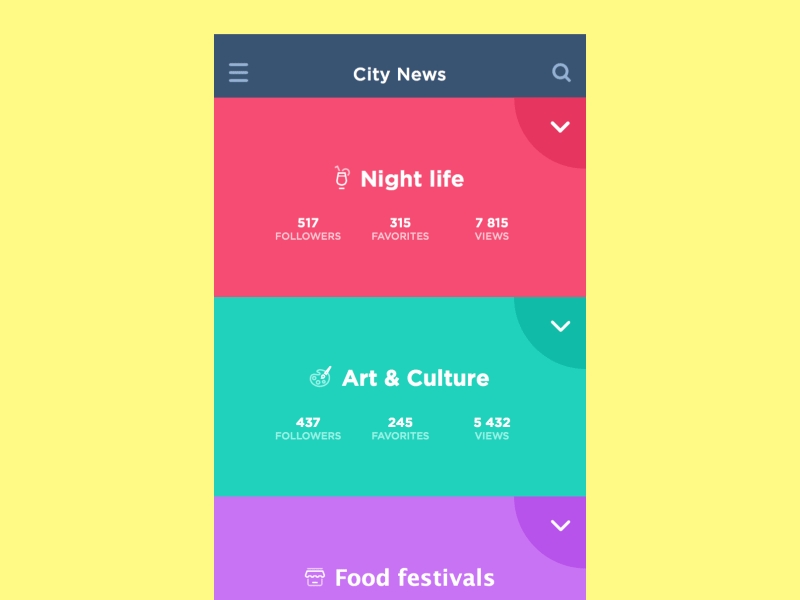Viewport: 800px width, 600px height.
Task: Open the hamburger drawer menu
Action: pos(238,72)
